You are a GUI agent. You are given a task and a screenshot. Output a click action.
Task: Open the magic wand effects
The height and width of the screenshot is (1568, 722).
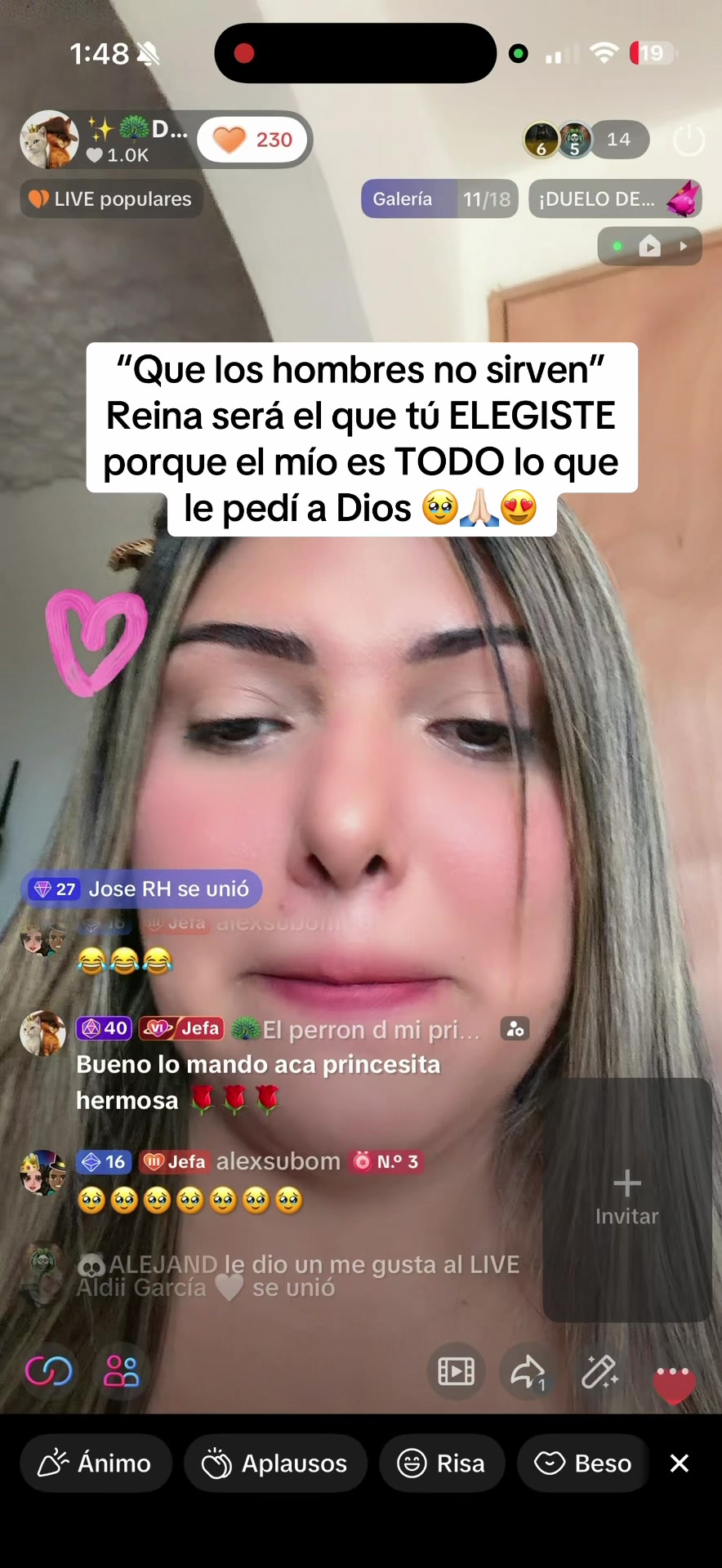pyautogui.click(x=599, y=1371)
